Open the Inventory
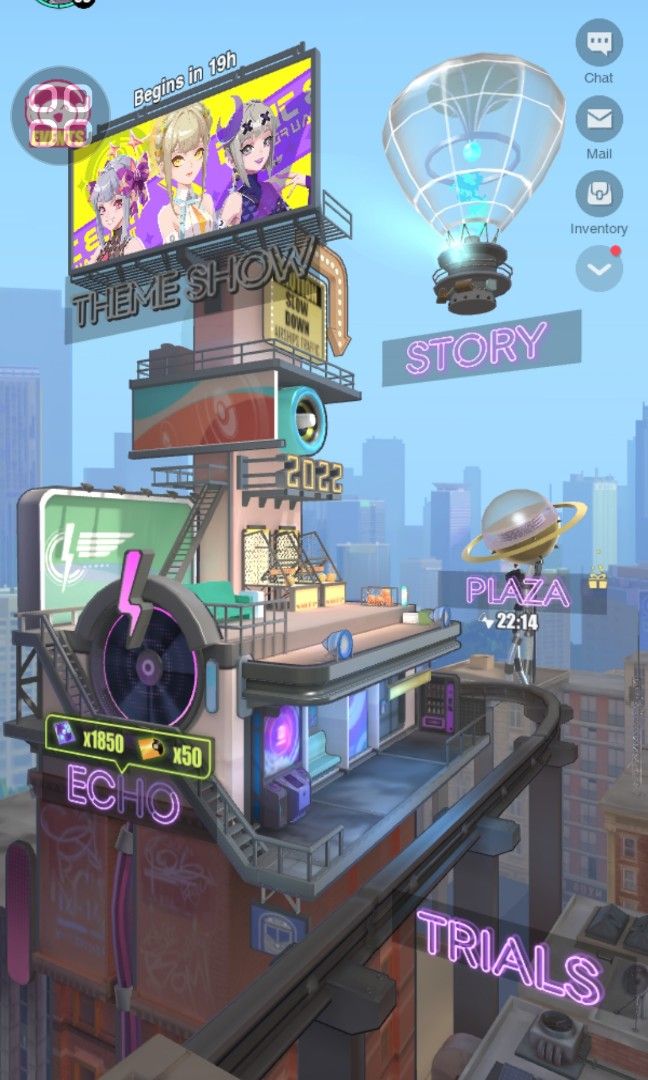648x1080 pixels. (x=599, y=194)
